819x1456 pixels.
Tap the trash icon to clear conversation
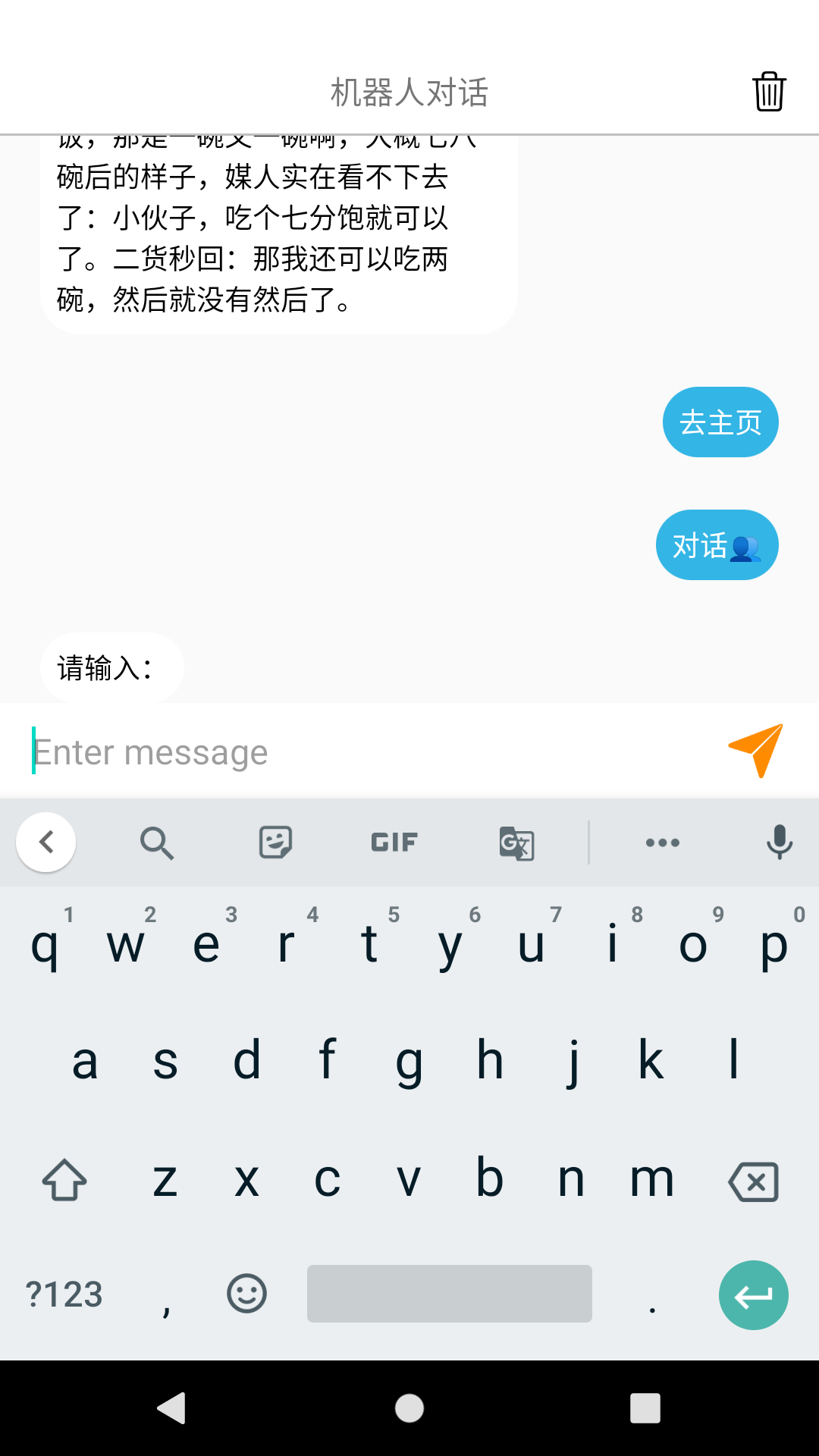click(768, 91)
